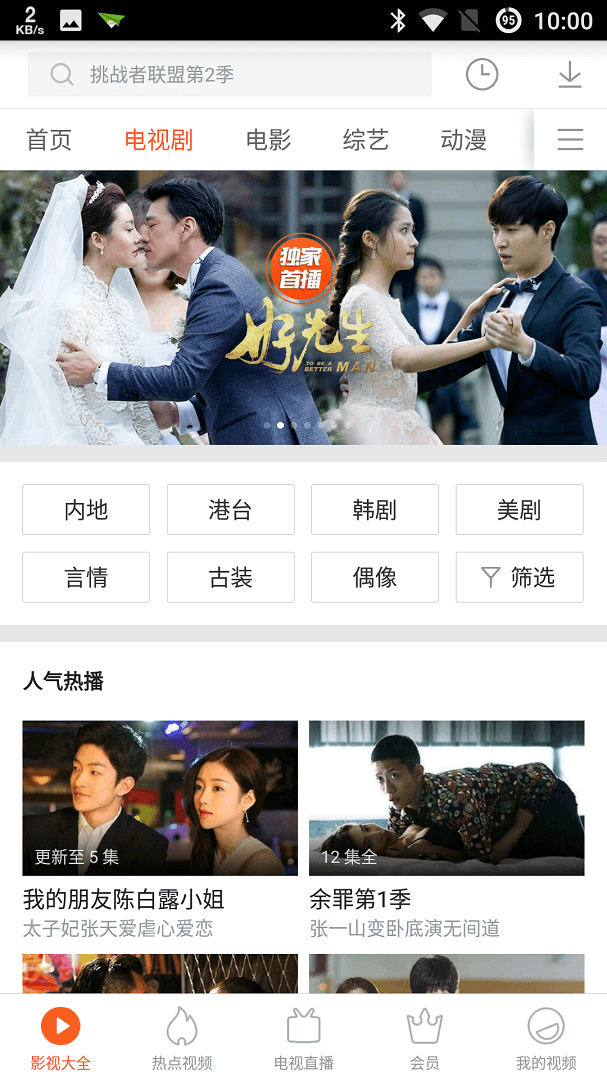Switch to the 首页 tab
Image resolution: width=607 pixels, height=1080 pixels.
[49, 140]
